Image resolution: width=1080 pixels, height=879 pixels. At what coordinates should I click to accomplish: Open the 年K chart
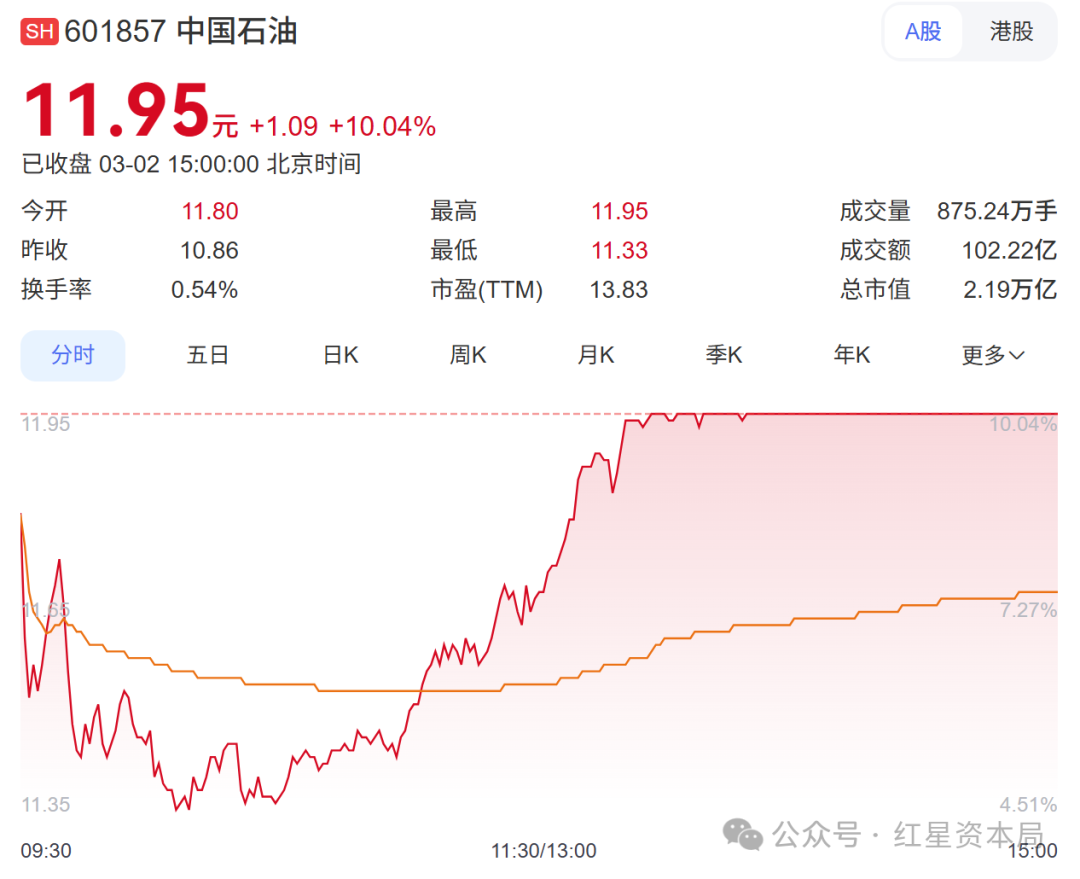(x=852, y=355)
